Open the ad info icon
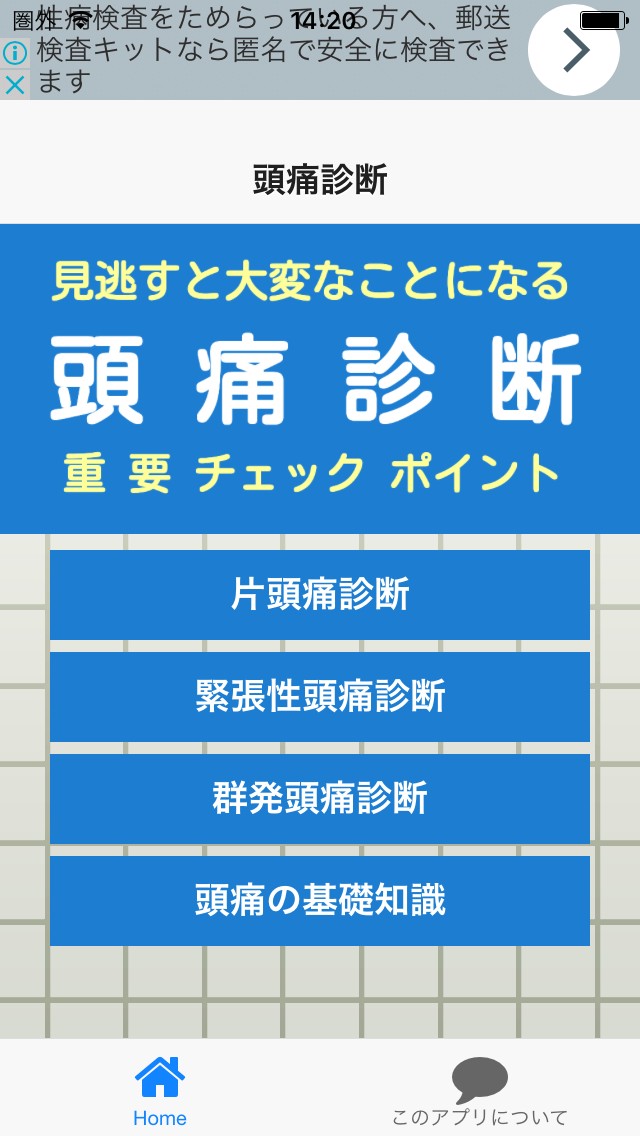Image resolution: width=640 pixels, height=1136 pixels. tap(14, 53)
